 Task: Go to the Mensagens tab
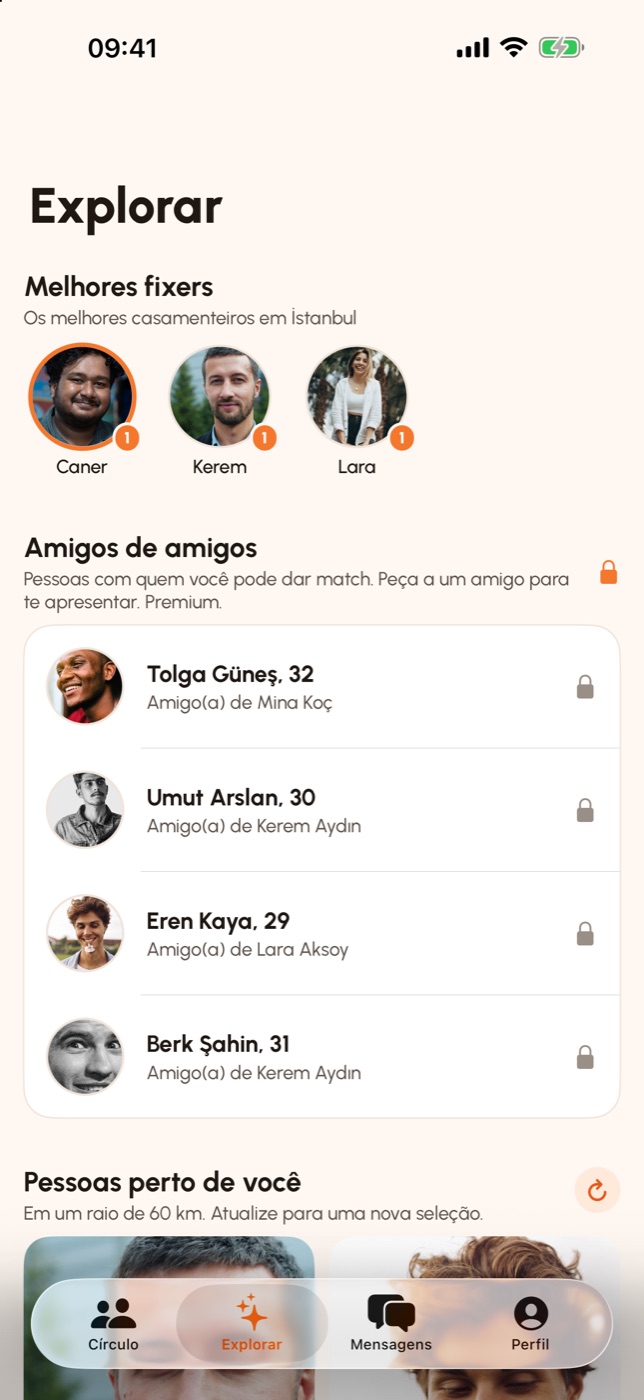tap(391, 1324)
